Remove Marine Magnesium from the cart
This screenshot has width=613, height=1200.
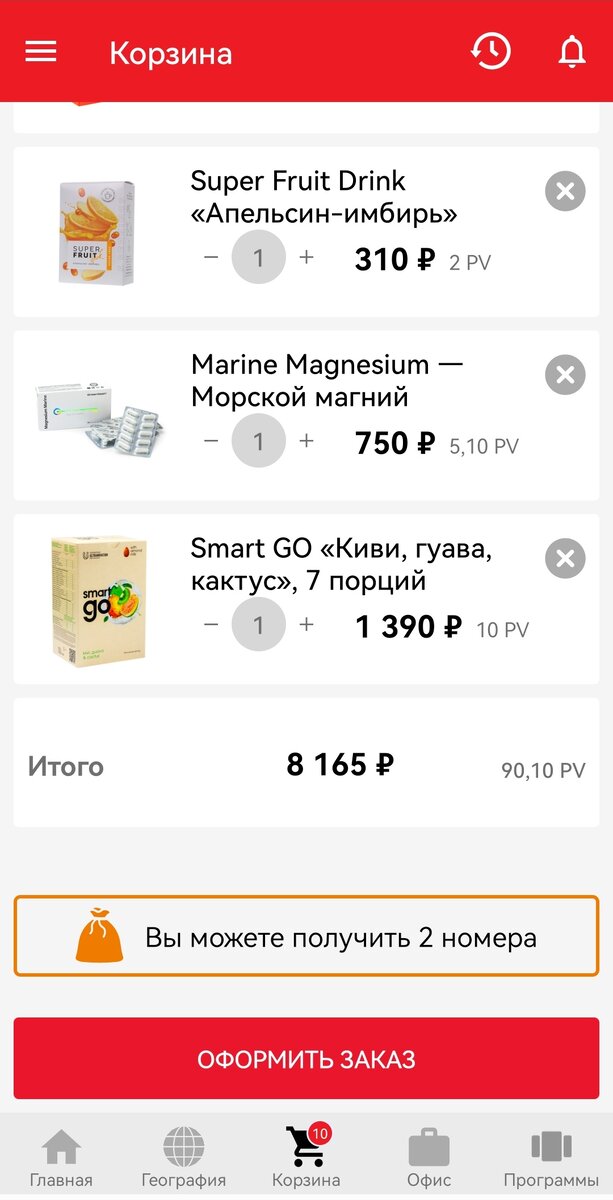565,375
